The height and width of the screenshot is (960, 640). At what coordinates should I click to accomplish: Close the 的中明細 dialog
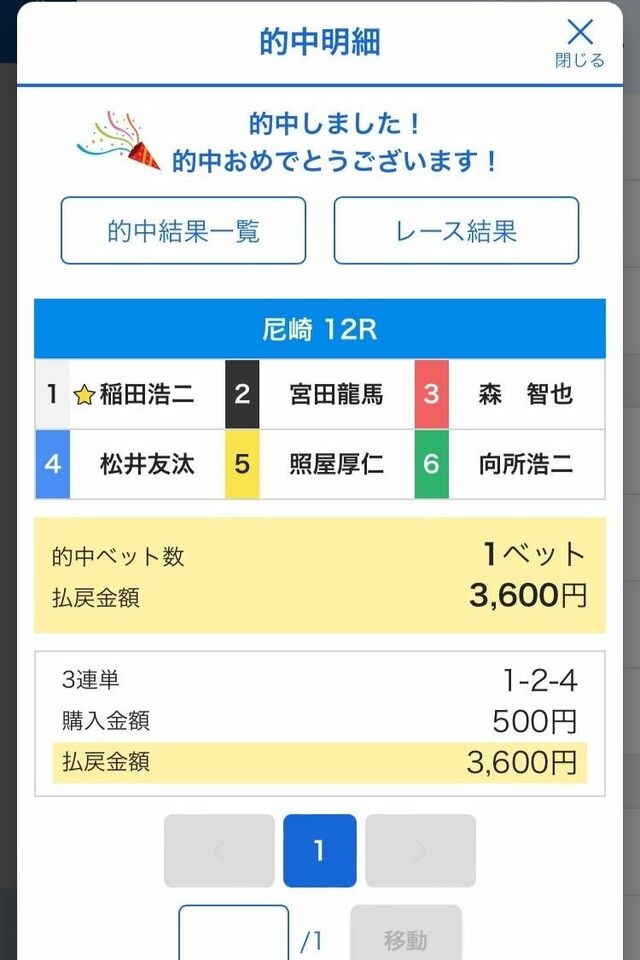click(x=580, y=42)
